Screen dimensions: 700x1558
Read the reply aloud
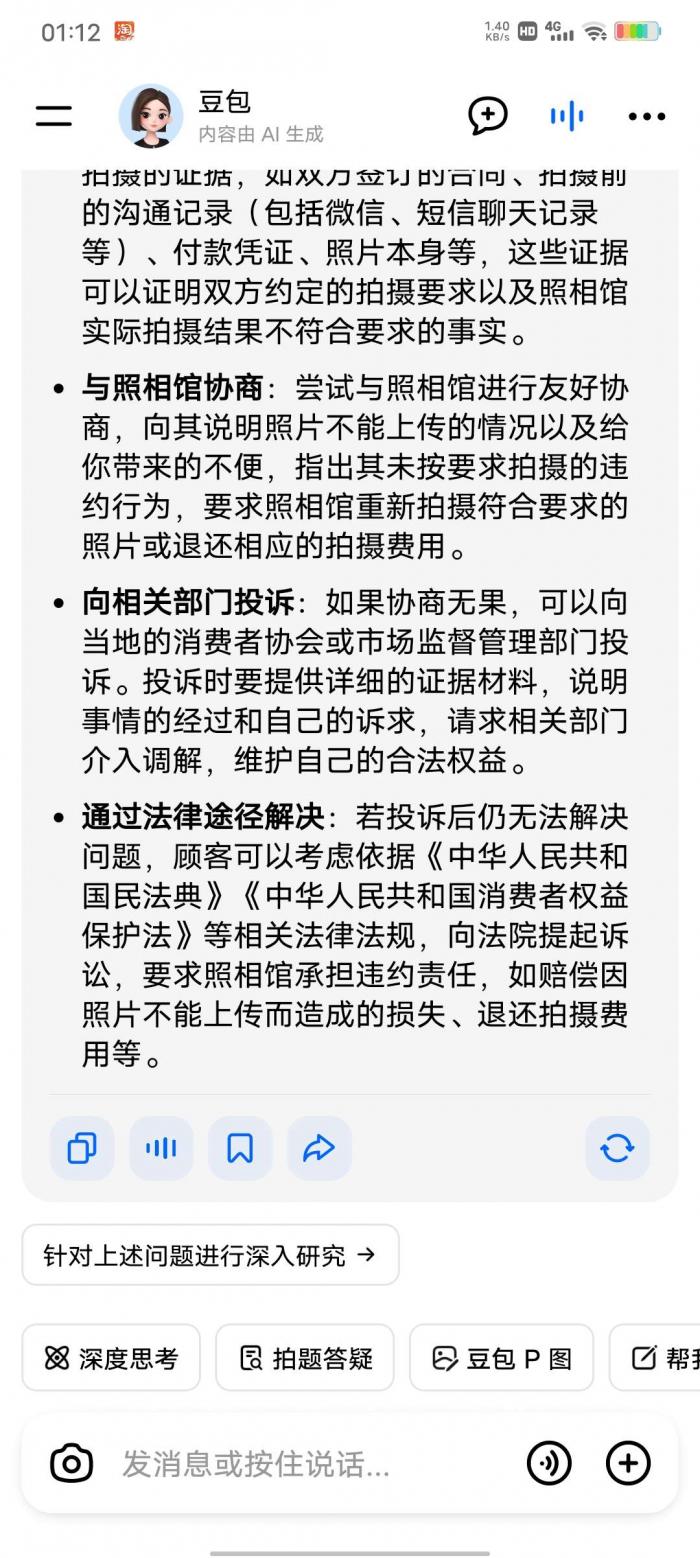[x=161, y=1148]
